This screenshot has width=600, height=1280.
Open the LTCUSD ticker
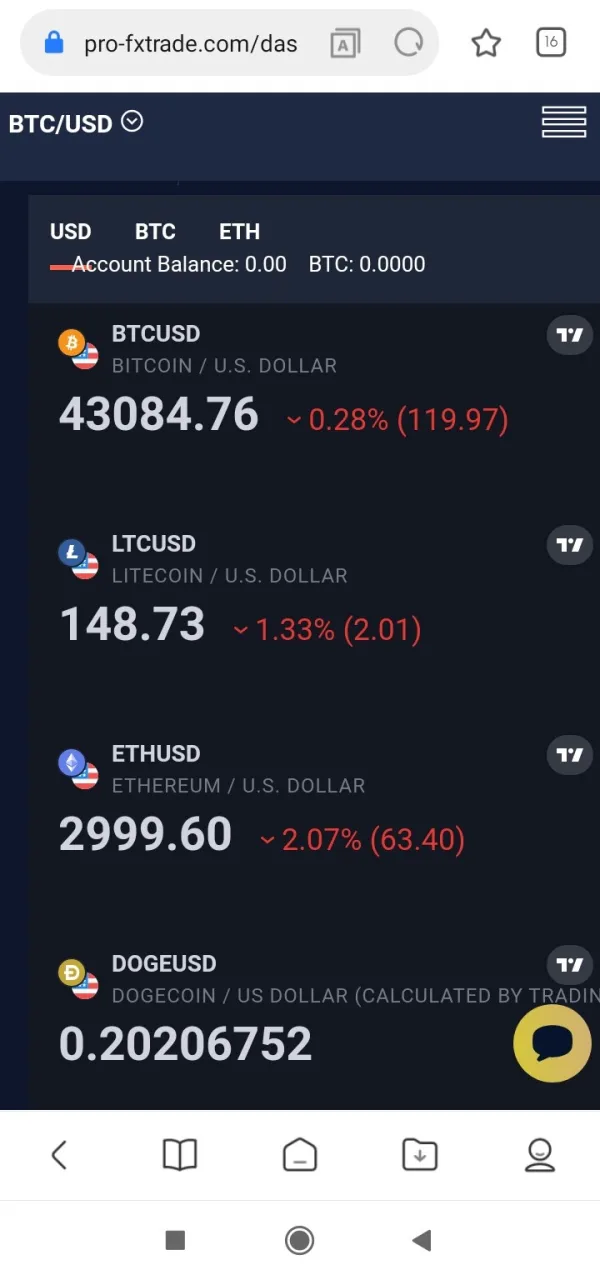(153, 544)
